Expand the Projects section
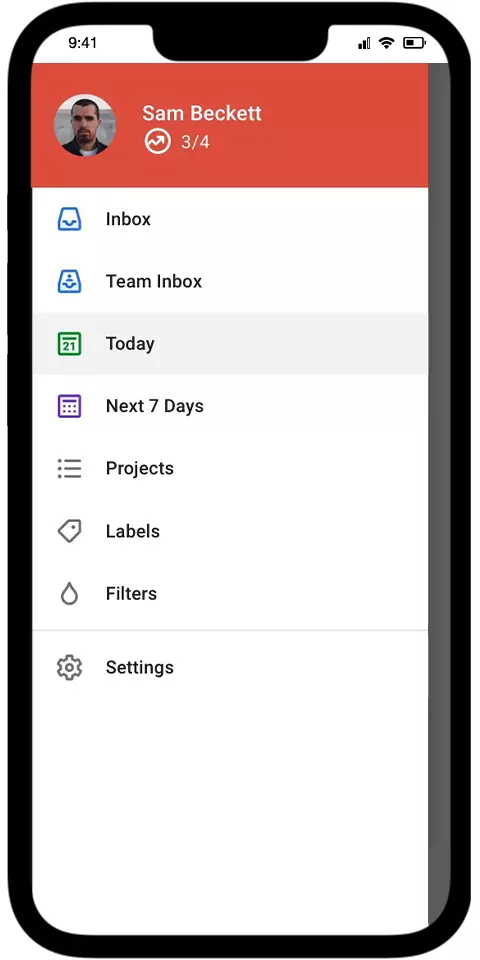This screenshot has height=960, width=480. pyautogui.click(x=230, y=468)
